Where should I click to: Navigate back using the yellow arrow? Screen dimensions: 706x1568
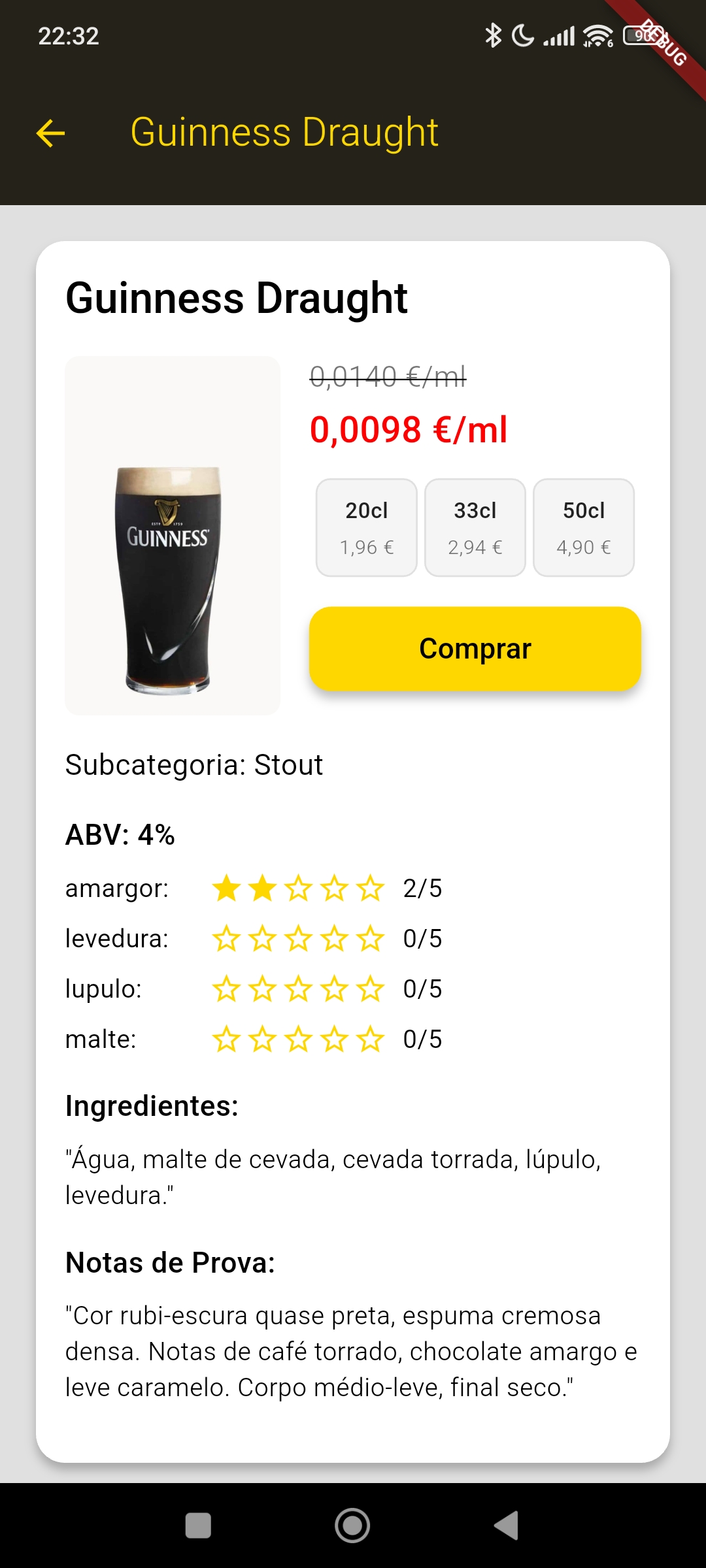(x=50, y=133)
